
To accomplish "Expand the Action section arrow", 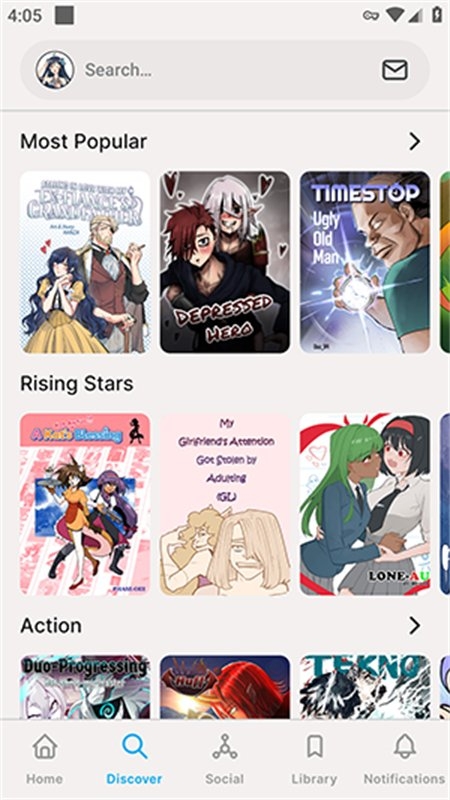I will [x=415, y=626].
